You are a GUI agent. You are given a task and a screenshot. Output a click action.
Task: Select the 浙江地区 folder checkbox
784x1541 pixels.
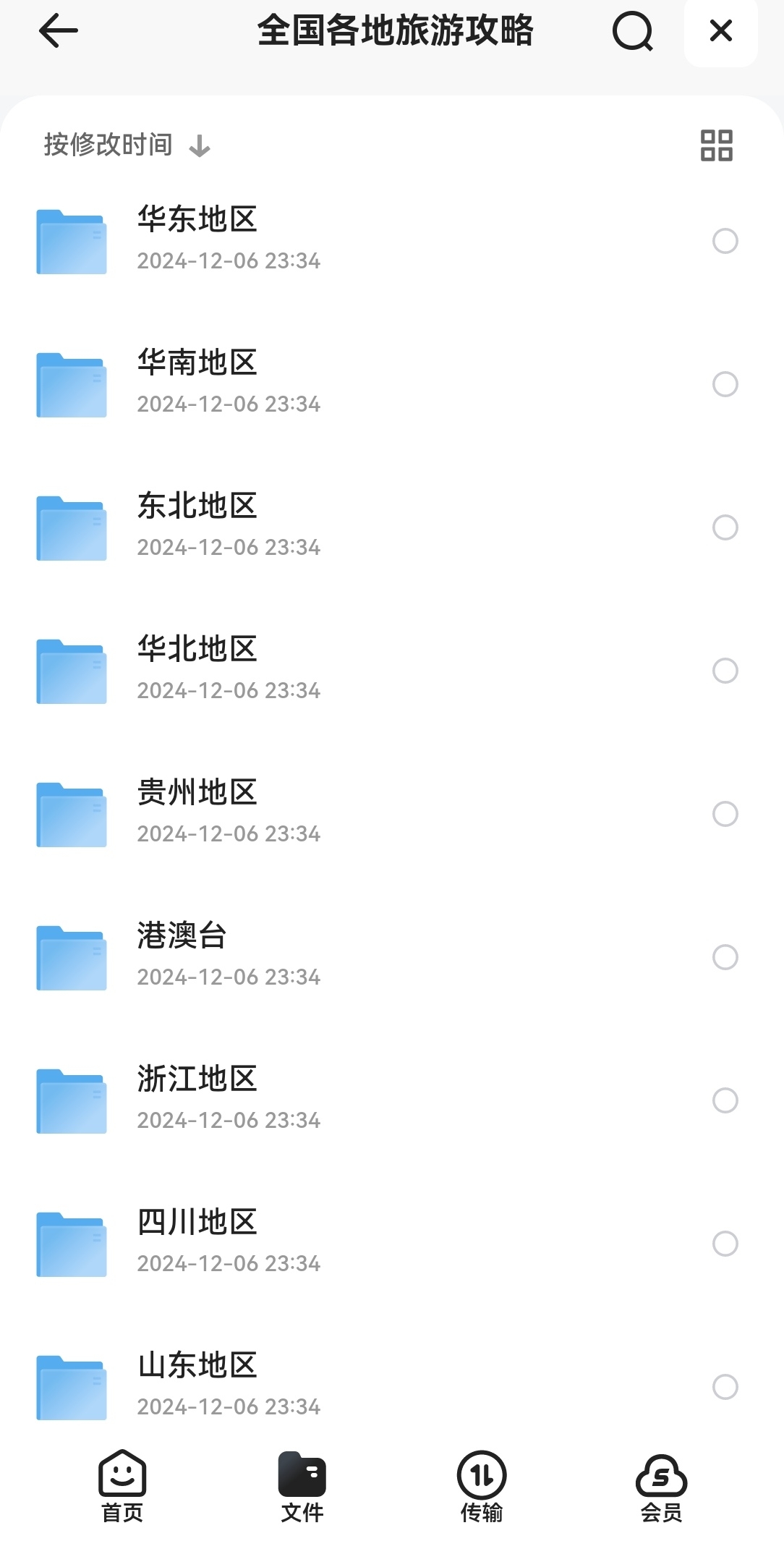point(725,1100)
